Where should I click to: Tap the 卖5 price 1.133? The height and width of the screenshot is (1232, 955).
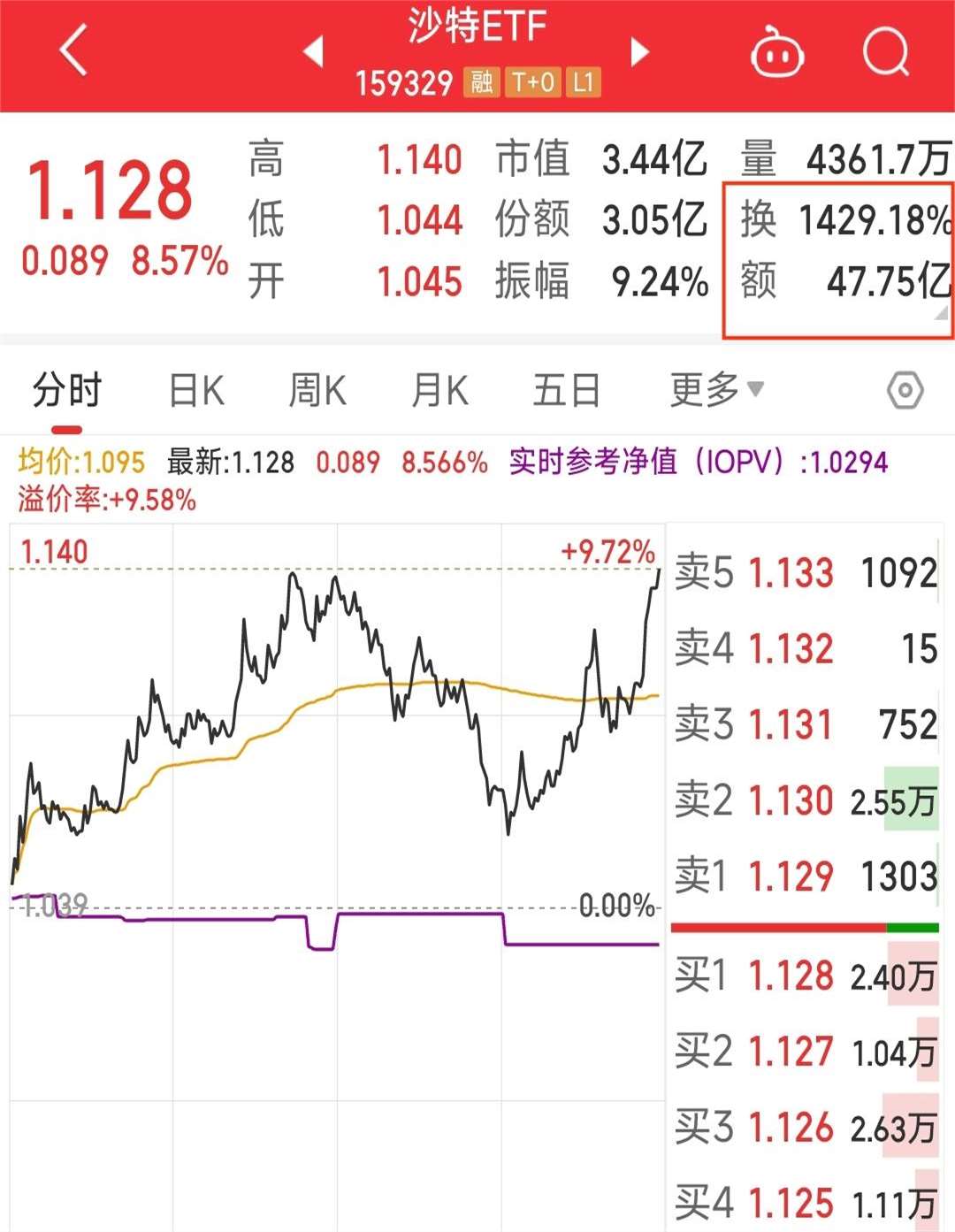click(790, 573)
